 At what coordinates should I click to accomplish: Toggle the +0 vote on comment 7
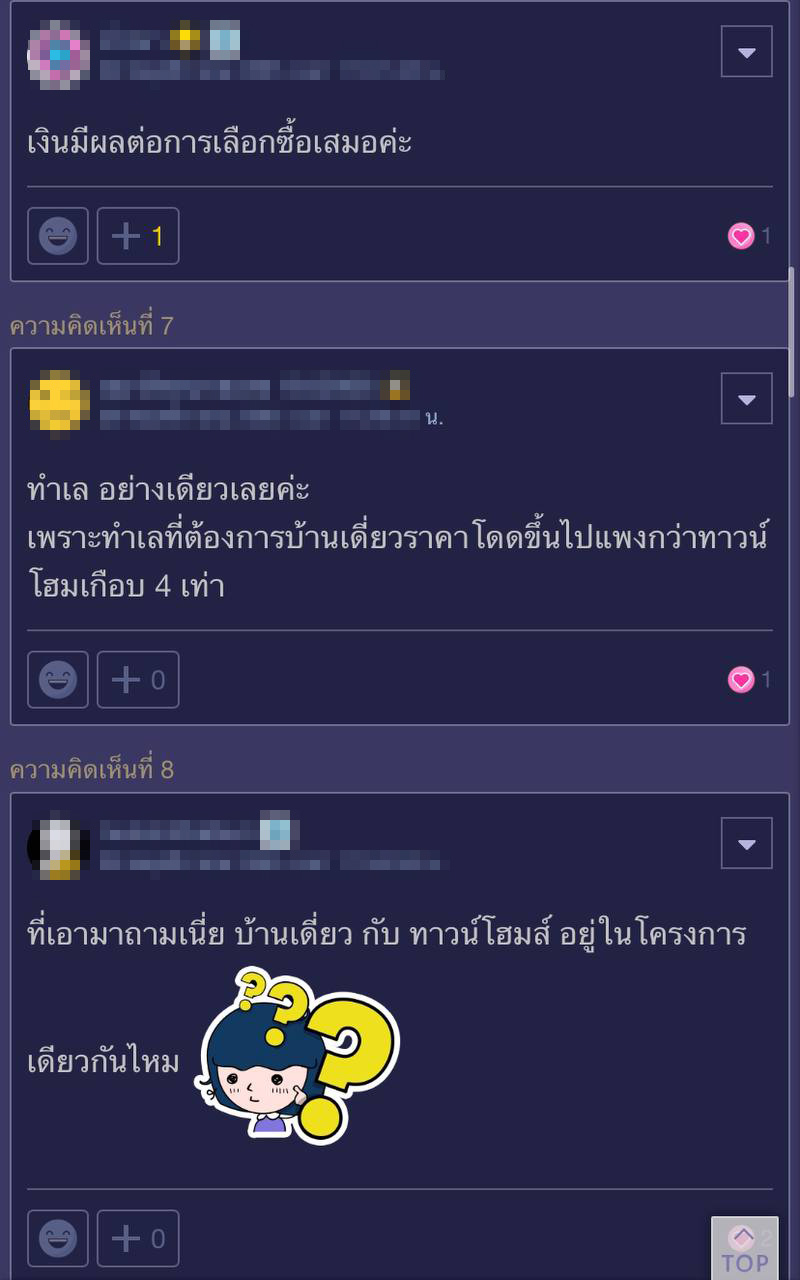click(x=138, y=680)
